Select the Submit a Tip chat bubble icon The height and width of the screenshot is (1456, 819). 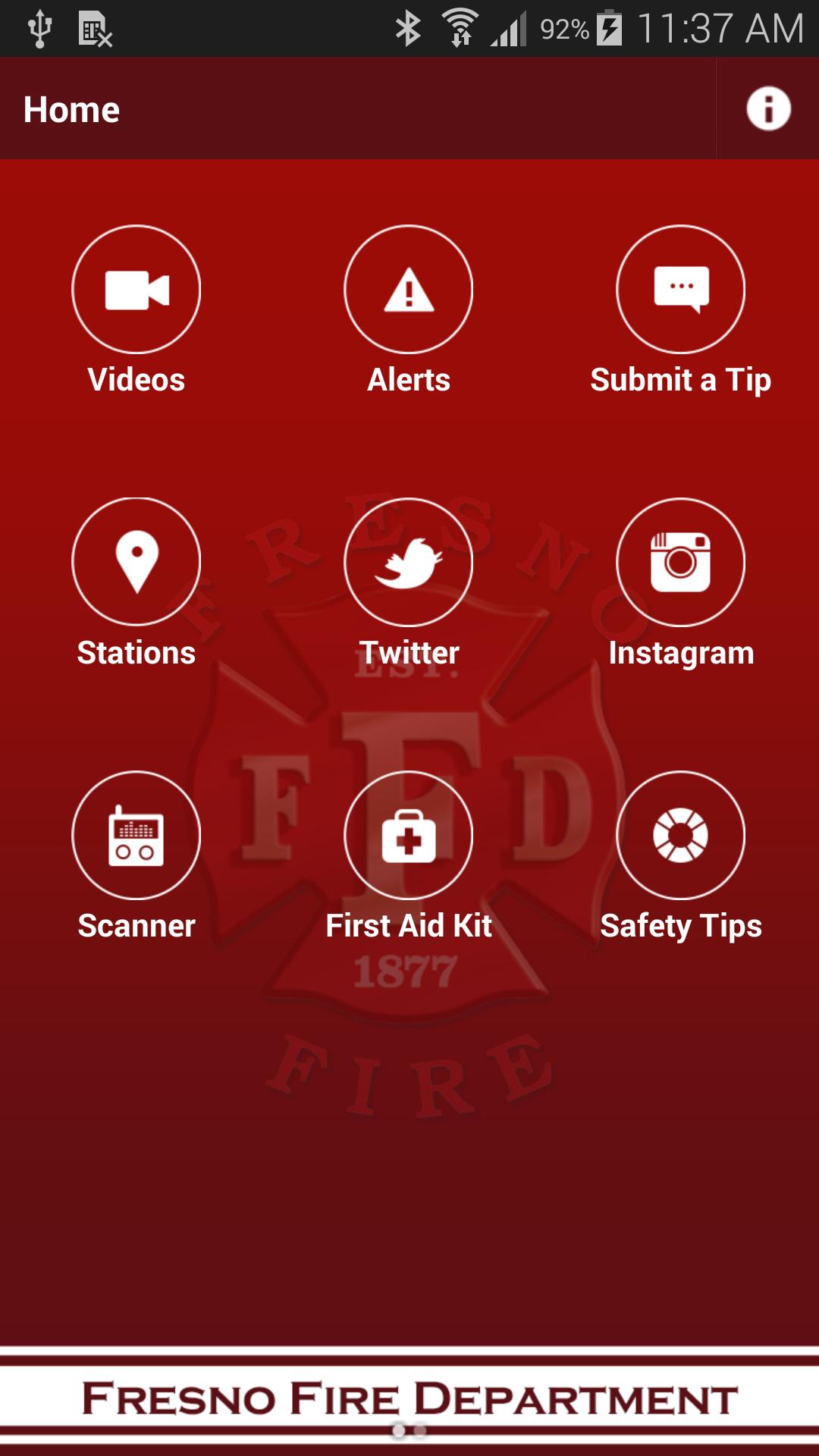click(x=680, y=288)
